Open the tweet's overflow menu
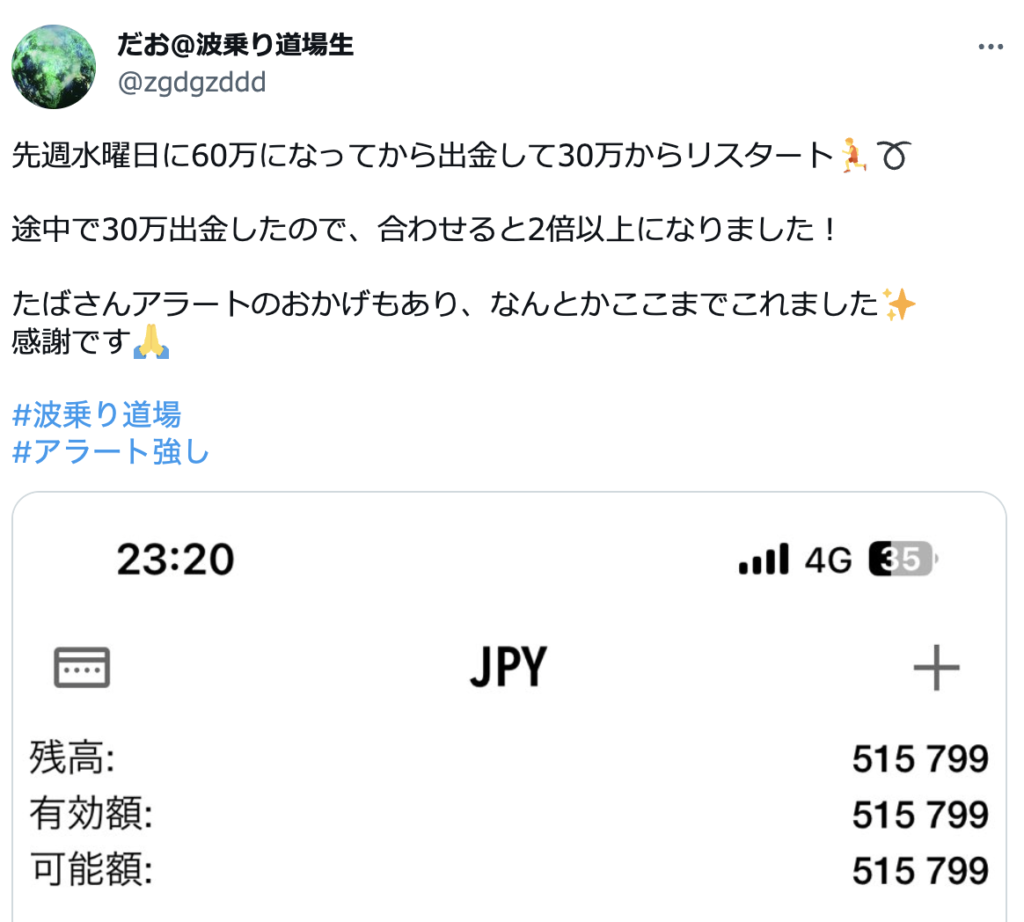The width and height of the screenshot is (1024, 922). 989,47
